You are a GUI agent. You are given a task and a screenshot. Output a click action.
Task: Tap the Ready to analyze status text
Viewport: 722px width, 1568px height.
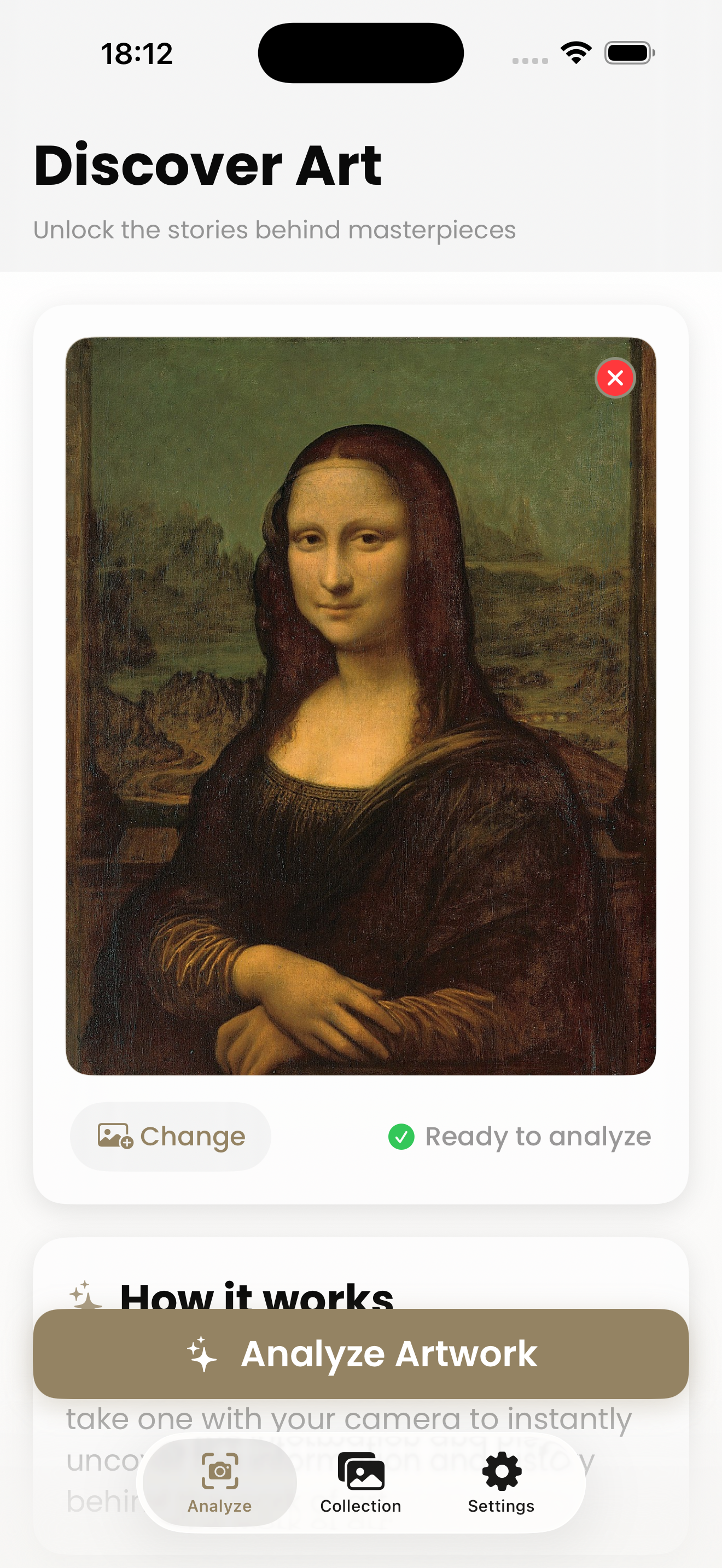pos(538,1137)
